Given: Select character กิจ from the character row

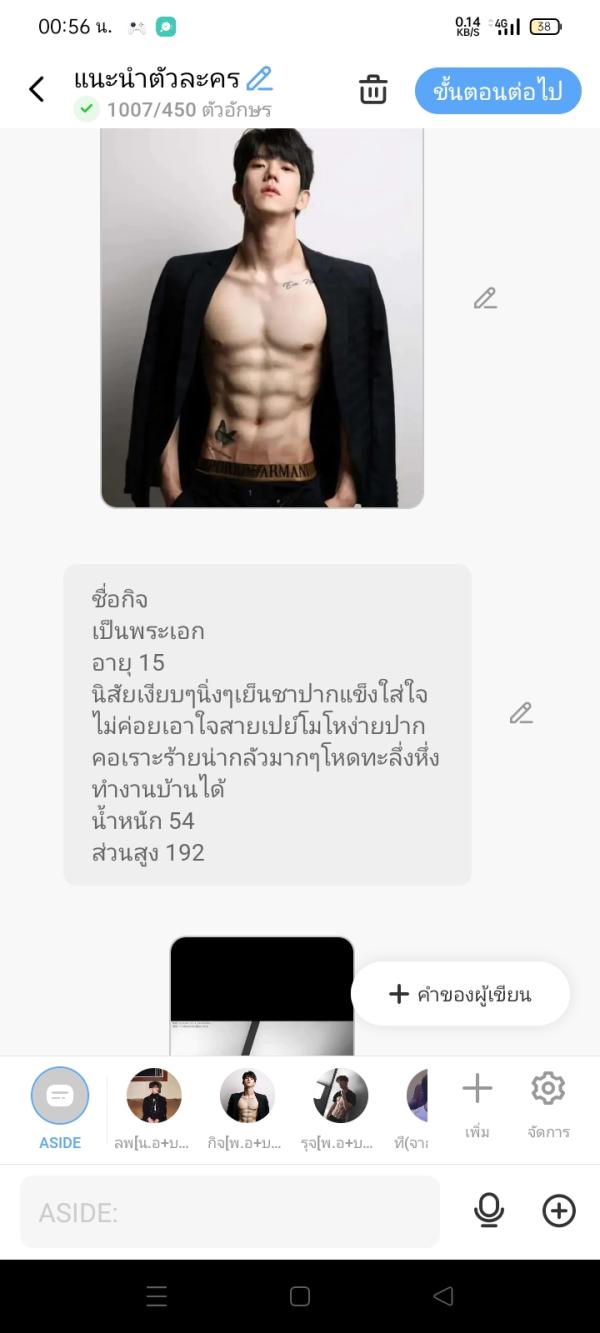Looking at the screenshot, I should pos(247,1097).
